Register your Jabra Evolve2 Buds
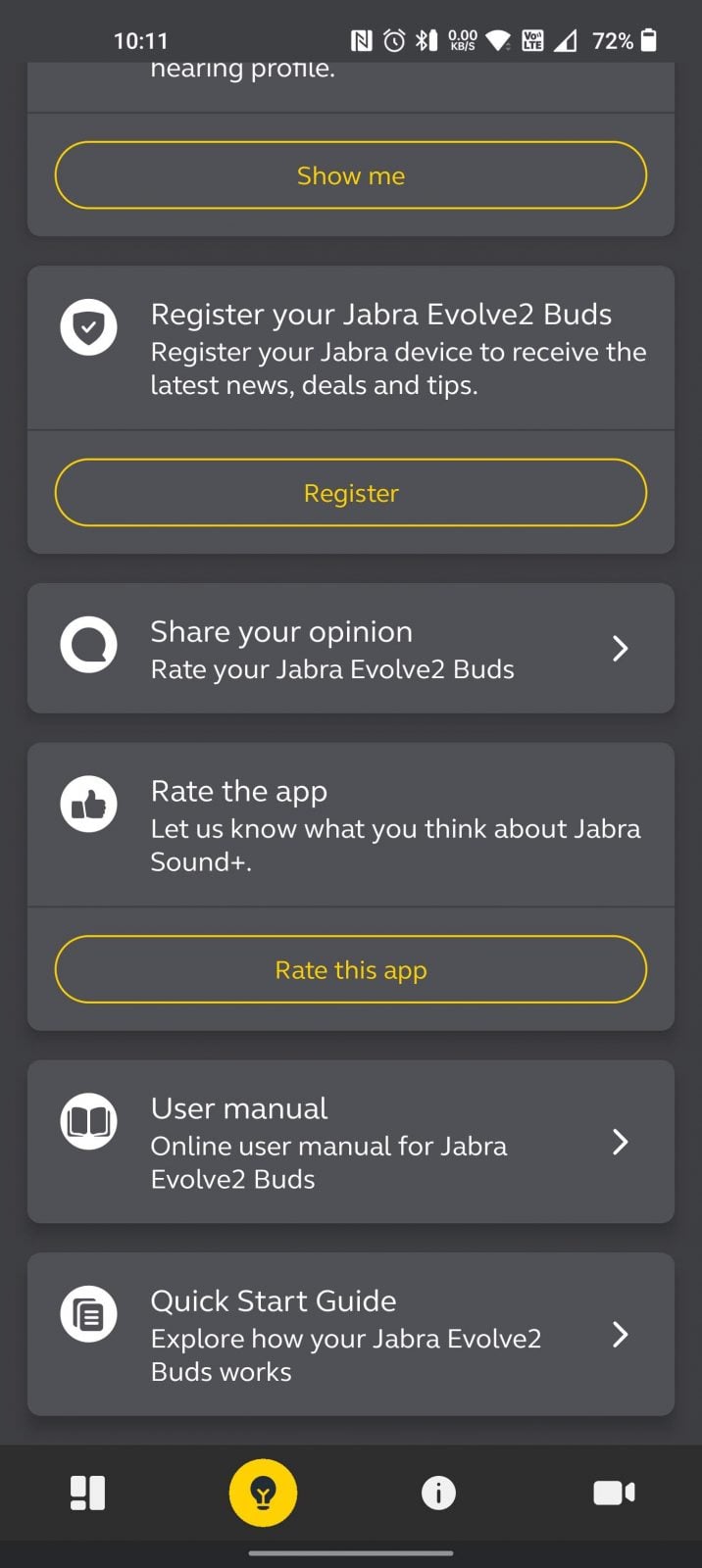Screen dimensions: 702x1568 point(351,493)
